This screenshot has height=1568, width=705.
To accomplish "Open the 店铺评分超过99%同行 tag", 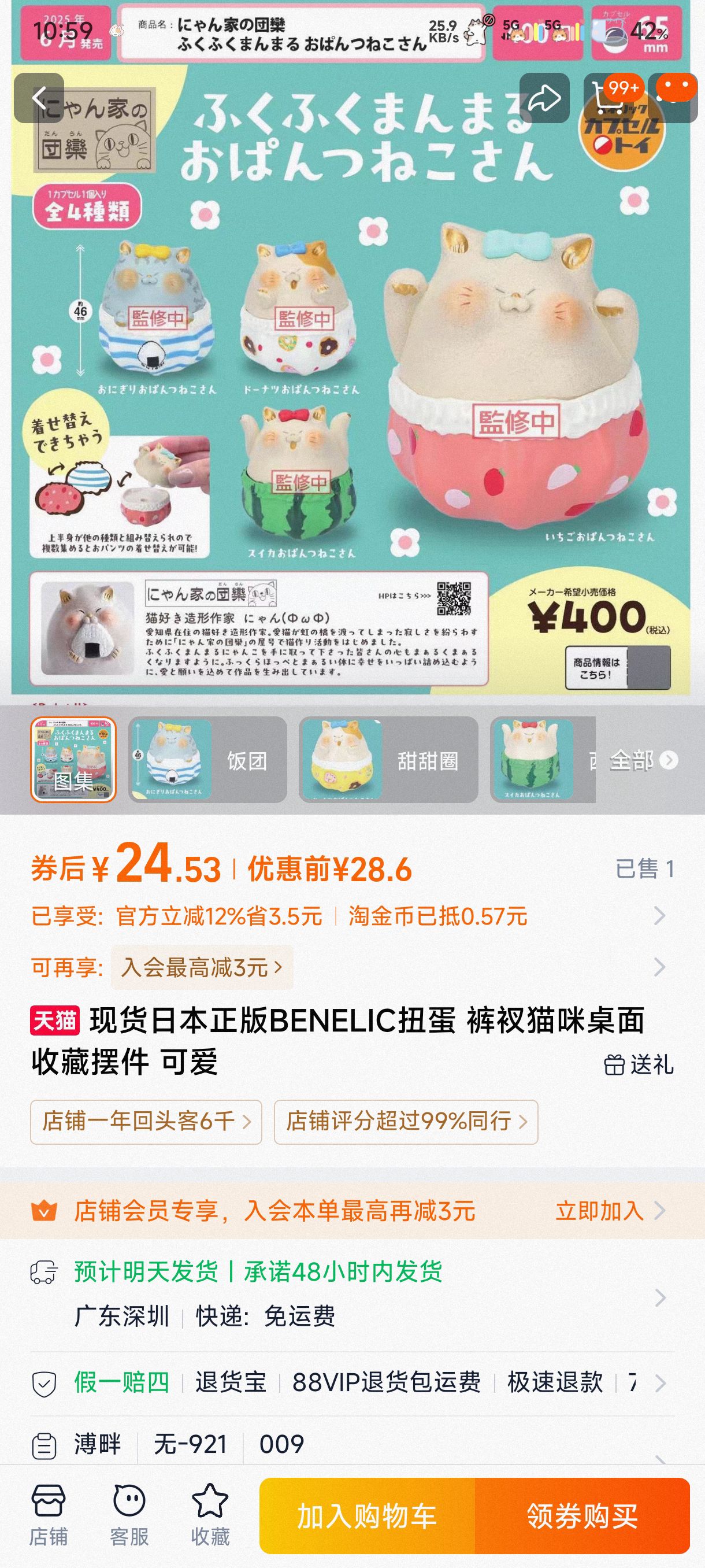I will (x=406, y=1121).
